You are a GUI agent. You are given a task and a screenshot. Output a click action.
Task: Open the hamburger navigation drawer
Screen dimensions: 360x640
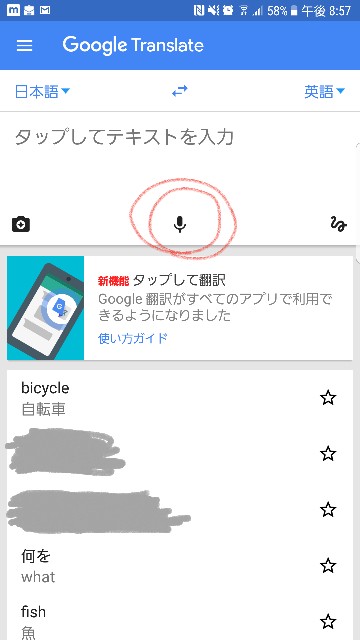pos(24,45)
